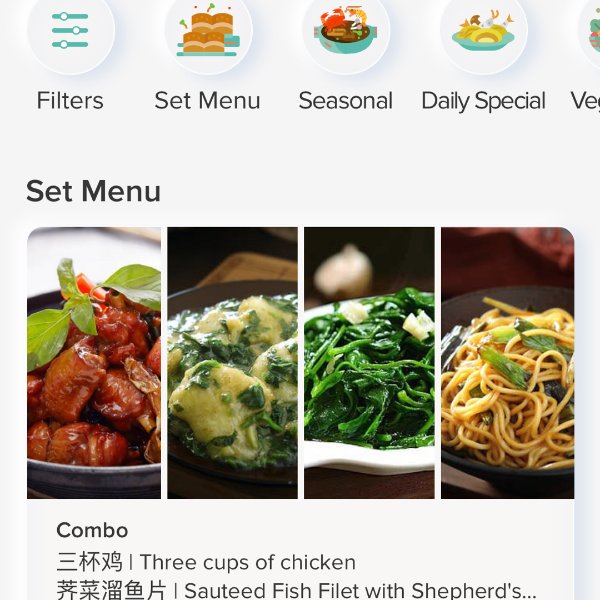Image resolution: width=600 pixels, height=600 pixels.
Task: Open the Combo set menu card
Action: 300,400
